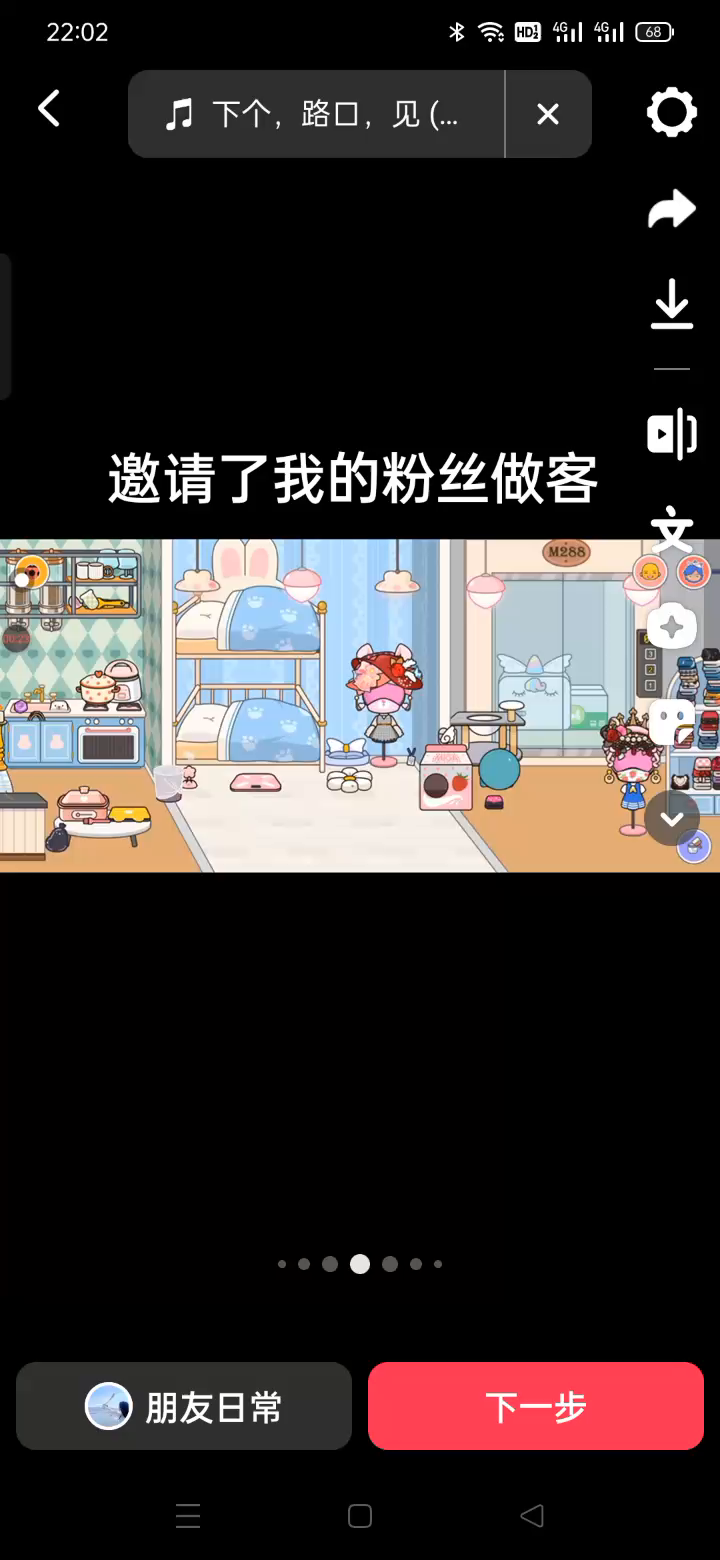Open the clip editing tool
Image resolution: width=720 pixels, height=1560 pixels.
click(x=671, y=433)
